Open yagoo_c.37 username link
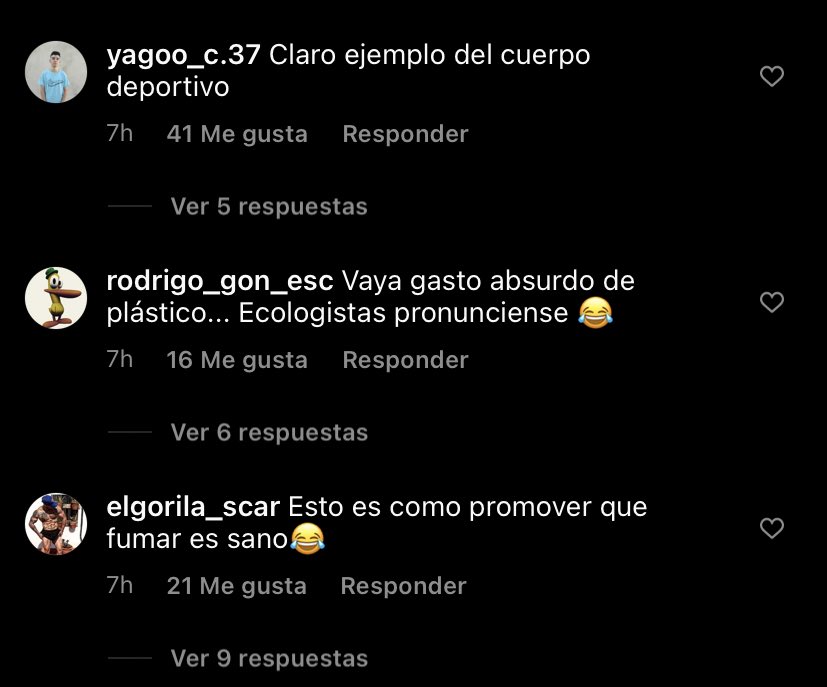This screenshot has width=827, height=687. coord(183,55)
